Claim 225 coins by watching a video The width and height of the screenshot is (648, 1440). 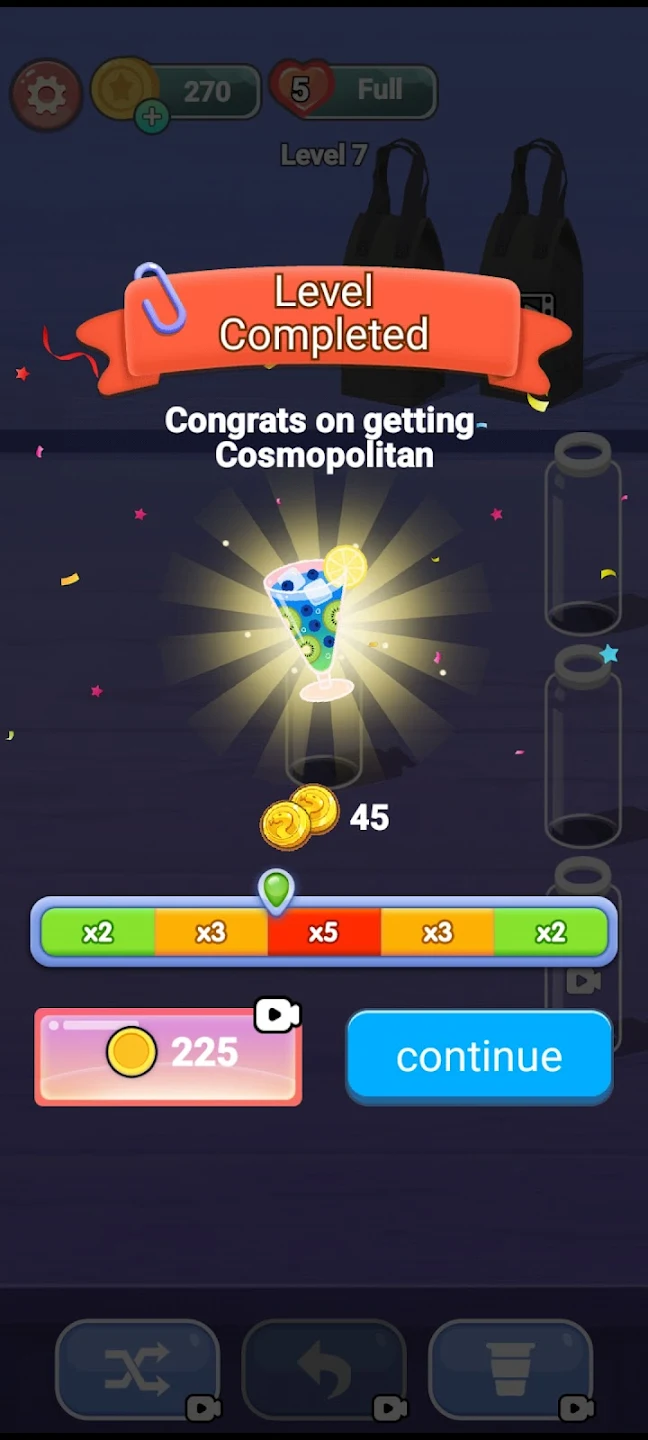pyautogui.click(x=168, y=1055)
